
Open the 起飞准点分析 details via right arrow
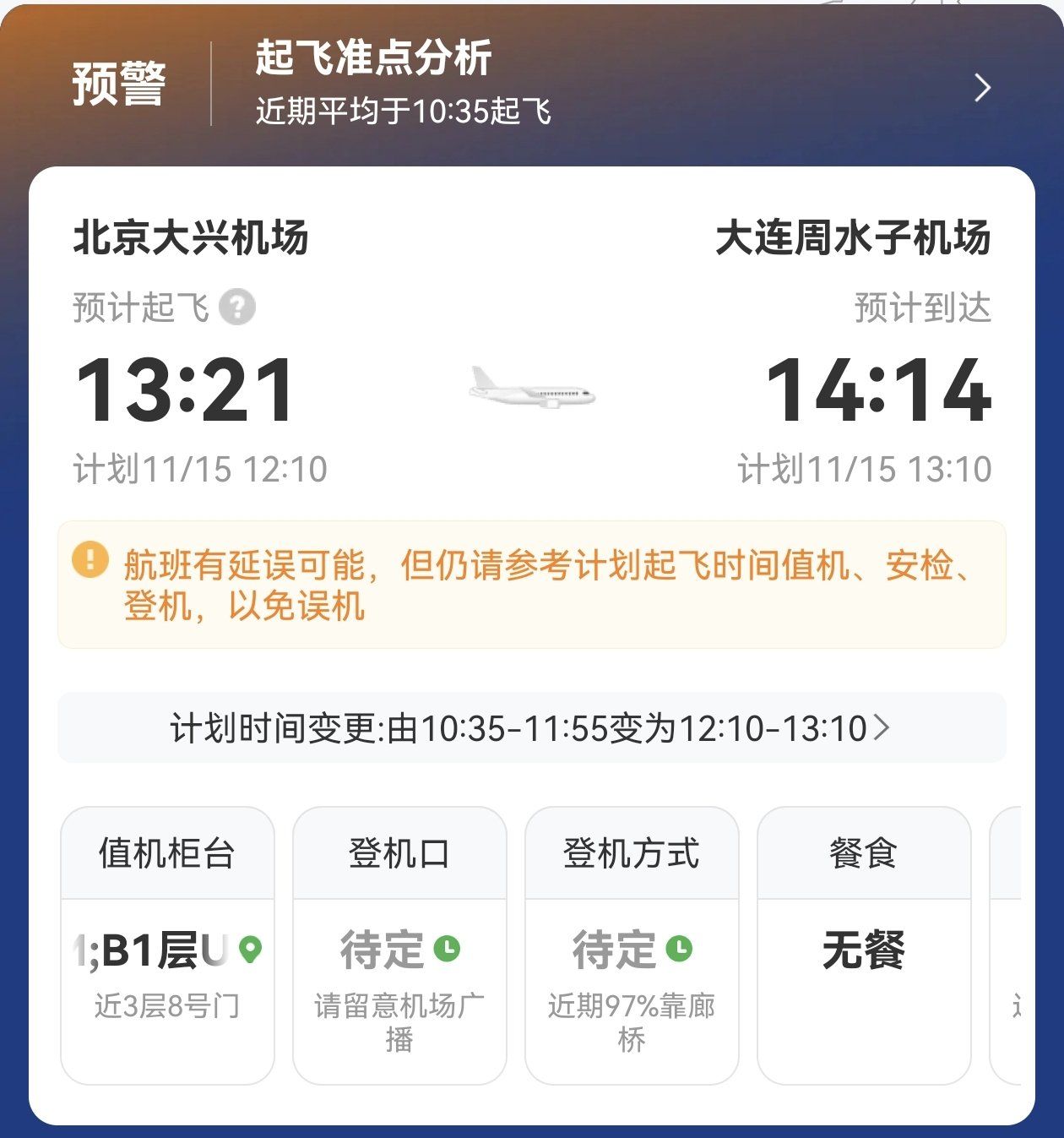click(982, 87)
